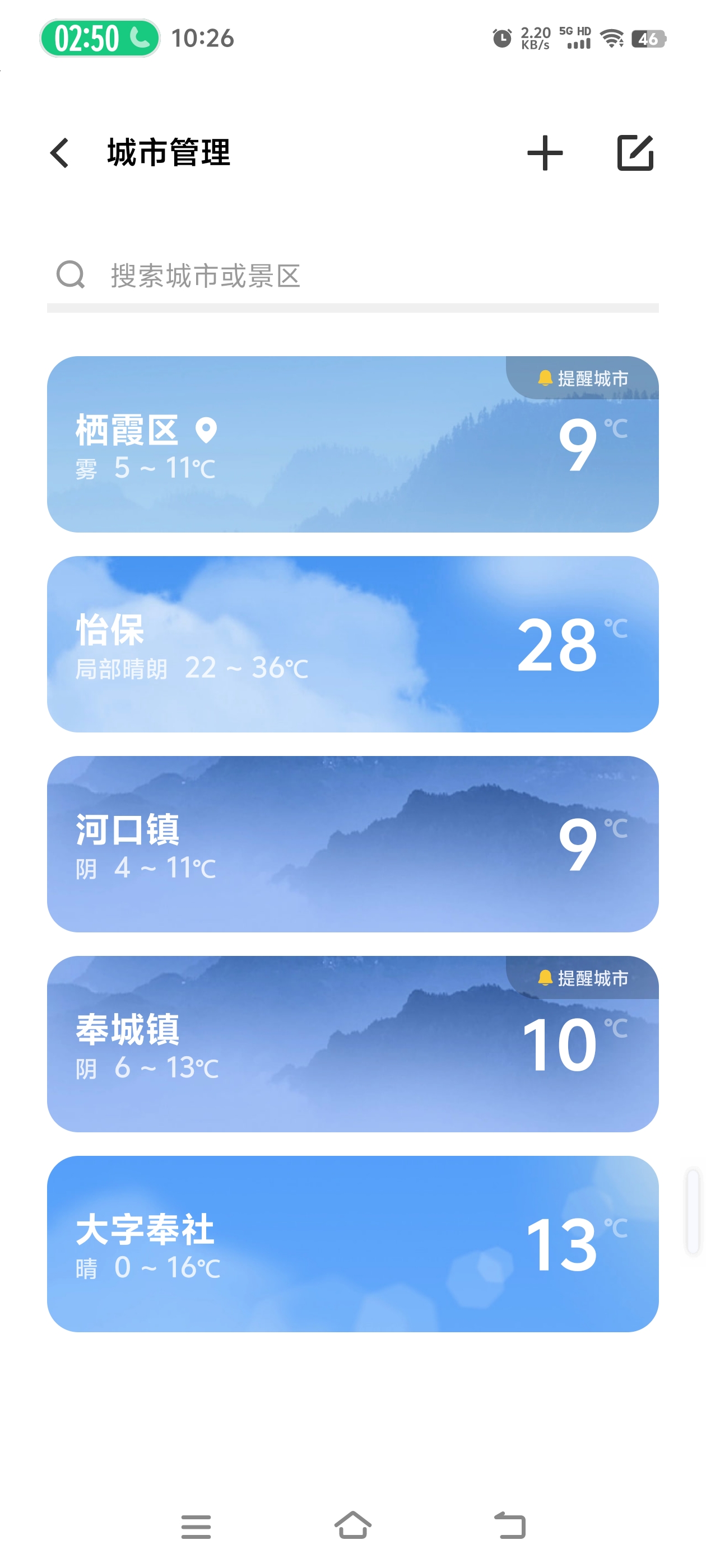
Task: Open 奉城镇 weather details
Action: click(x=352, y=1043)
